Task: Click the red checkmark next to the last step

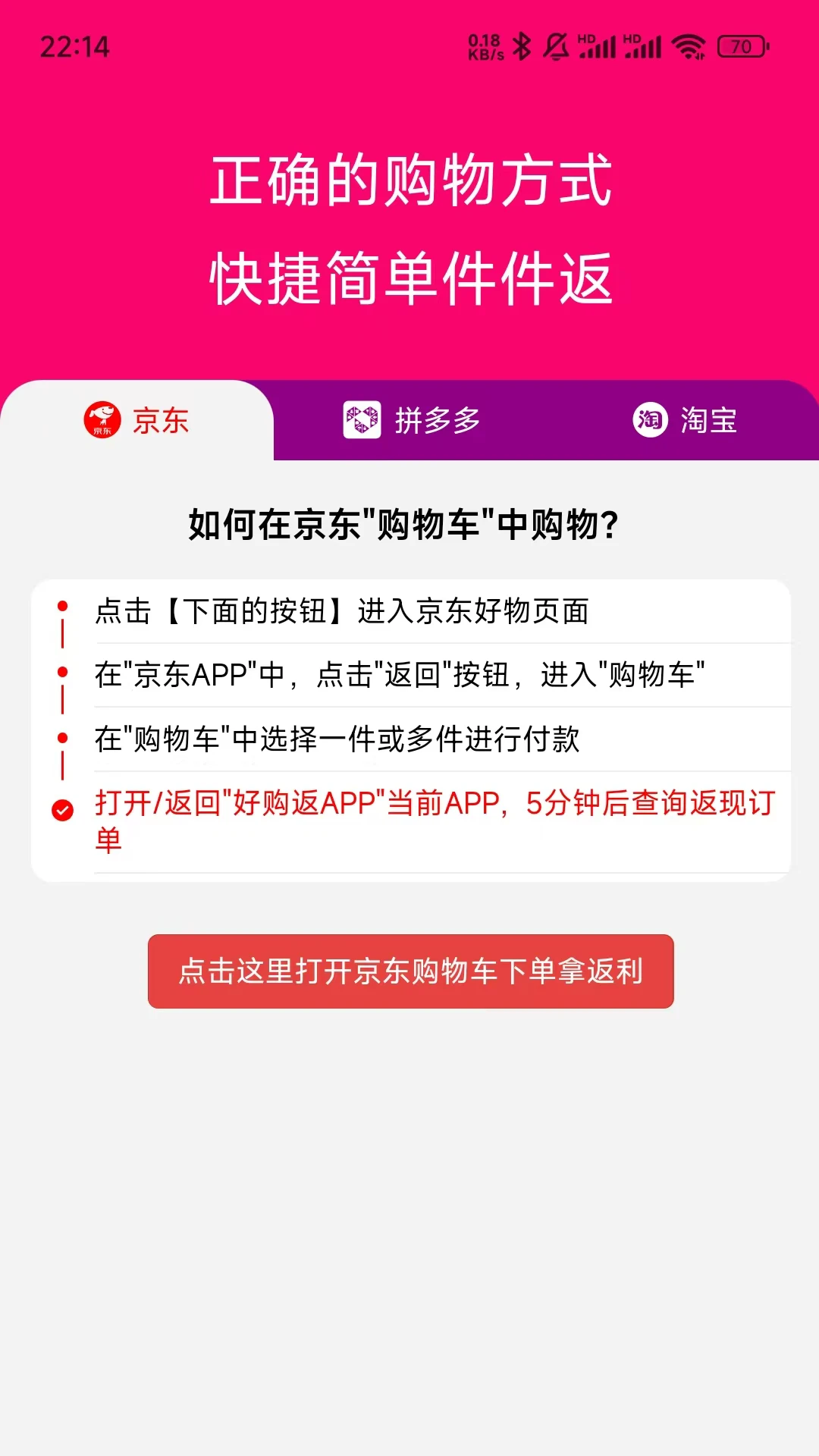Action: [62, 811]
